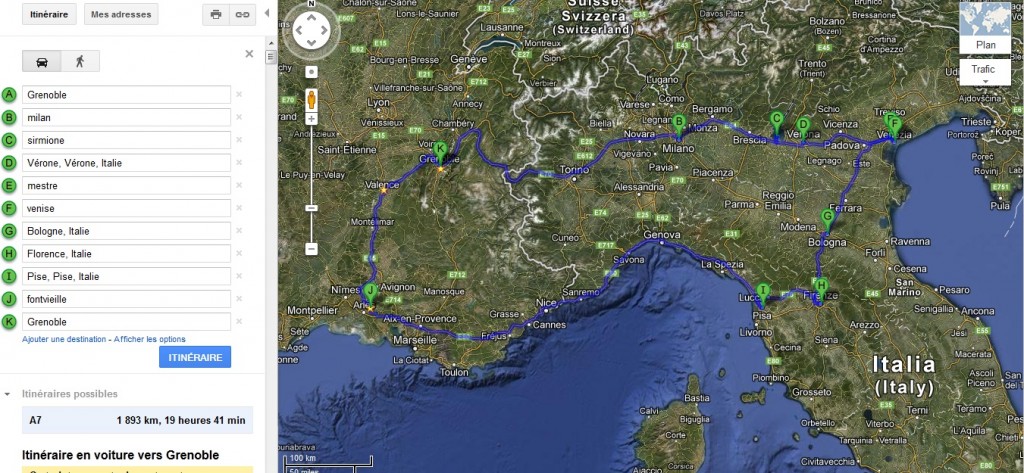Image resolution: width=1024 pixels, height=473 pixels.
Task: Tap the blue ITINÉRAIRE button
Action: click(x=195, y=357)
